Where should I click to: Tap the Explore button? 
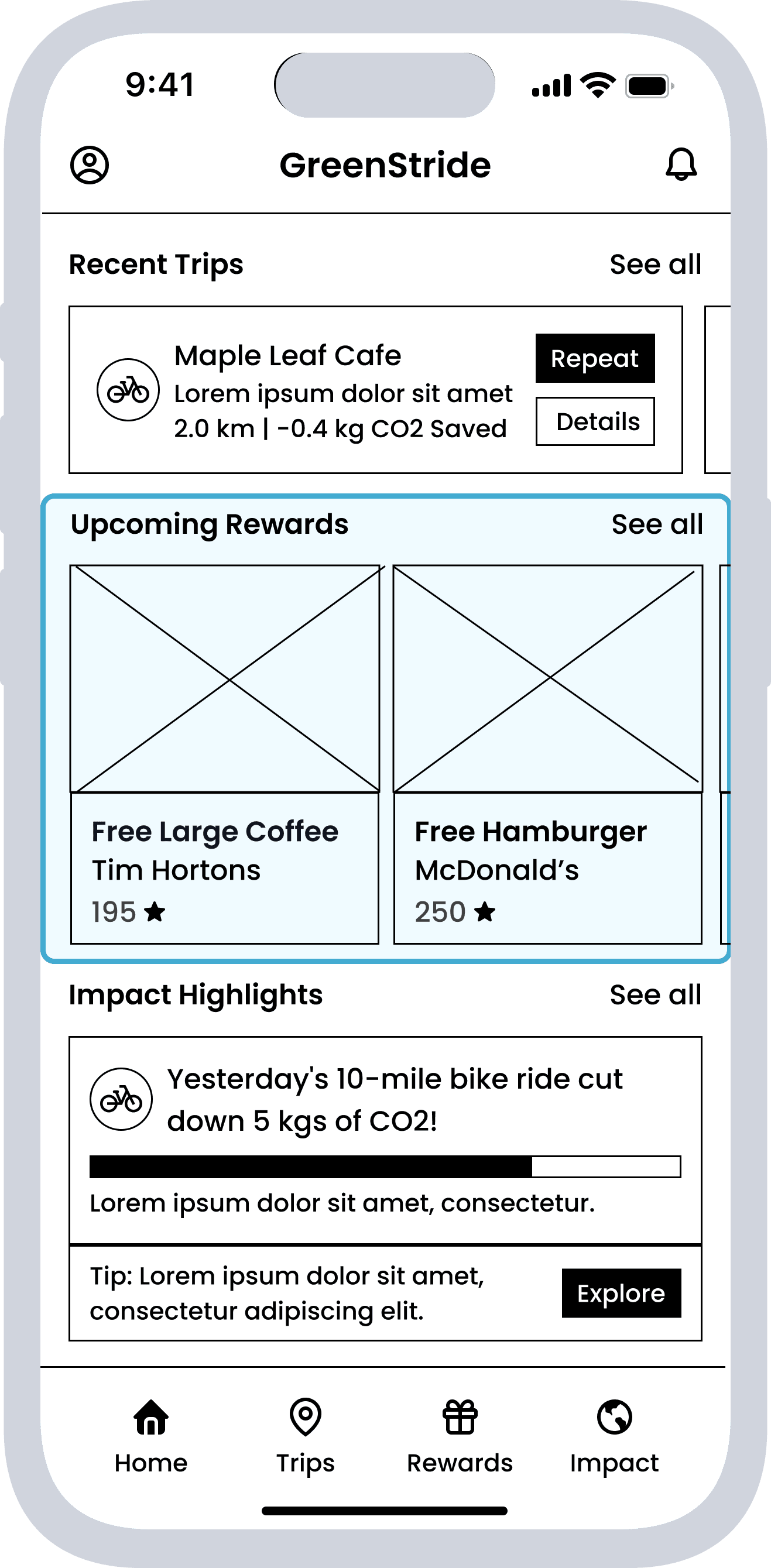621,1293
